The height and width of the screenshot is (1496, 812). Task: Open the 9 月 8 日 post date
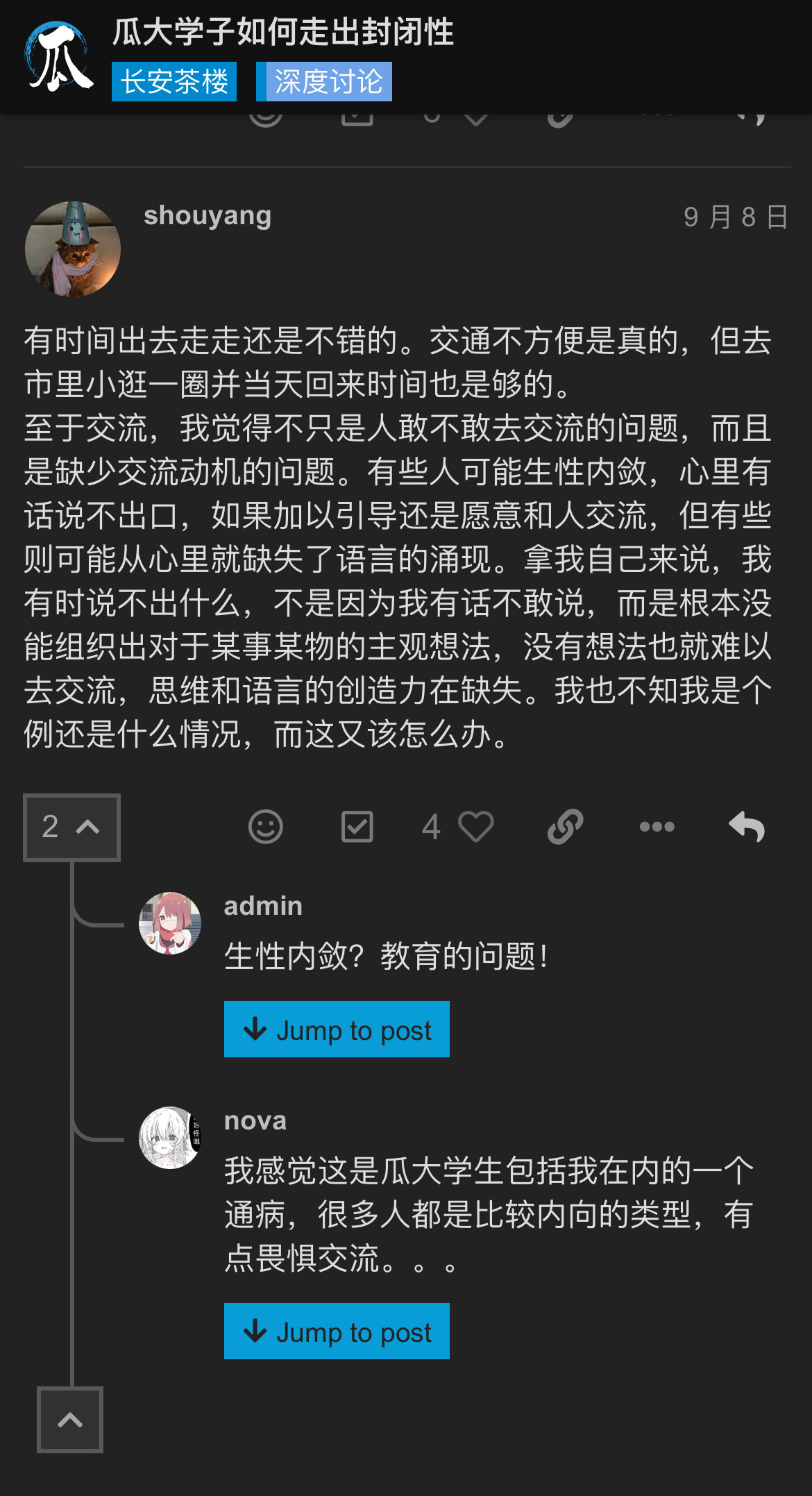(x=736, y=217)
